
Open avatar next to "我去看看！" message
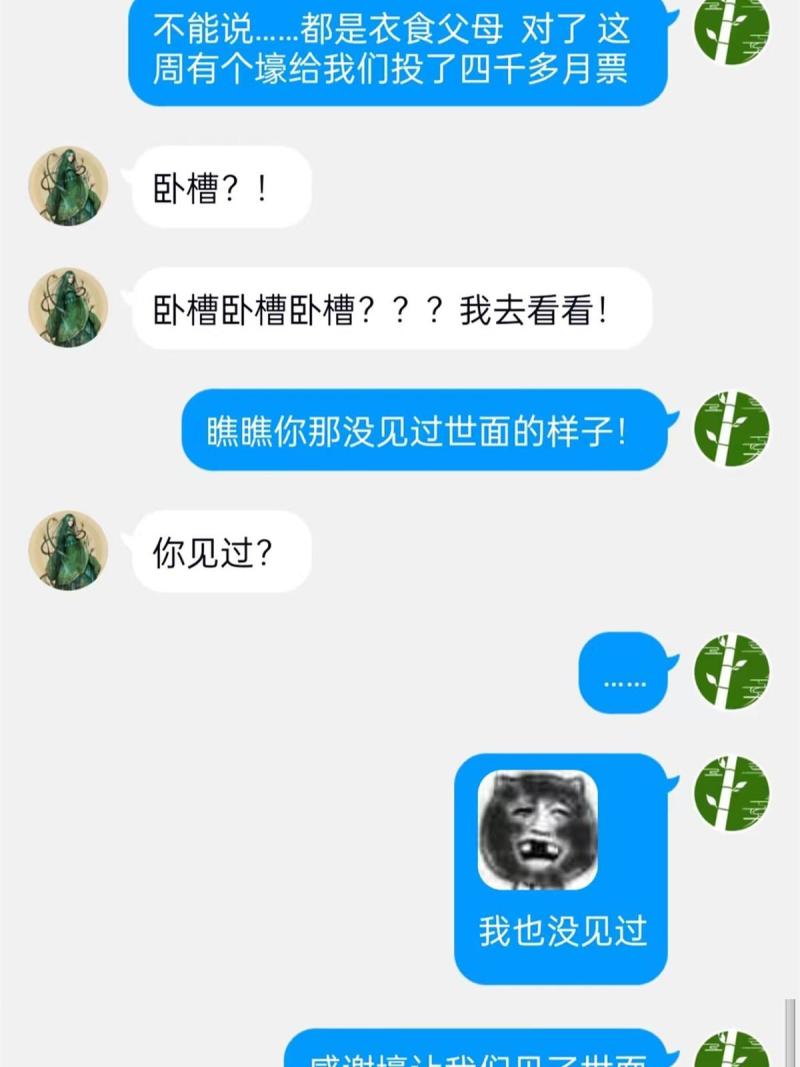68,307
